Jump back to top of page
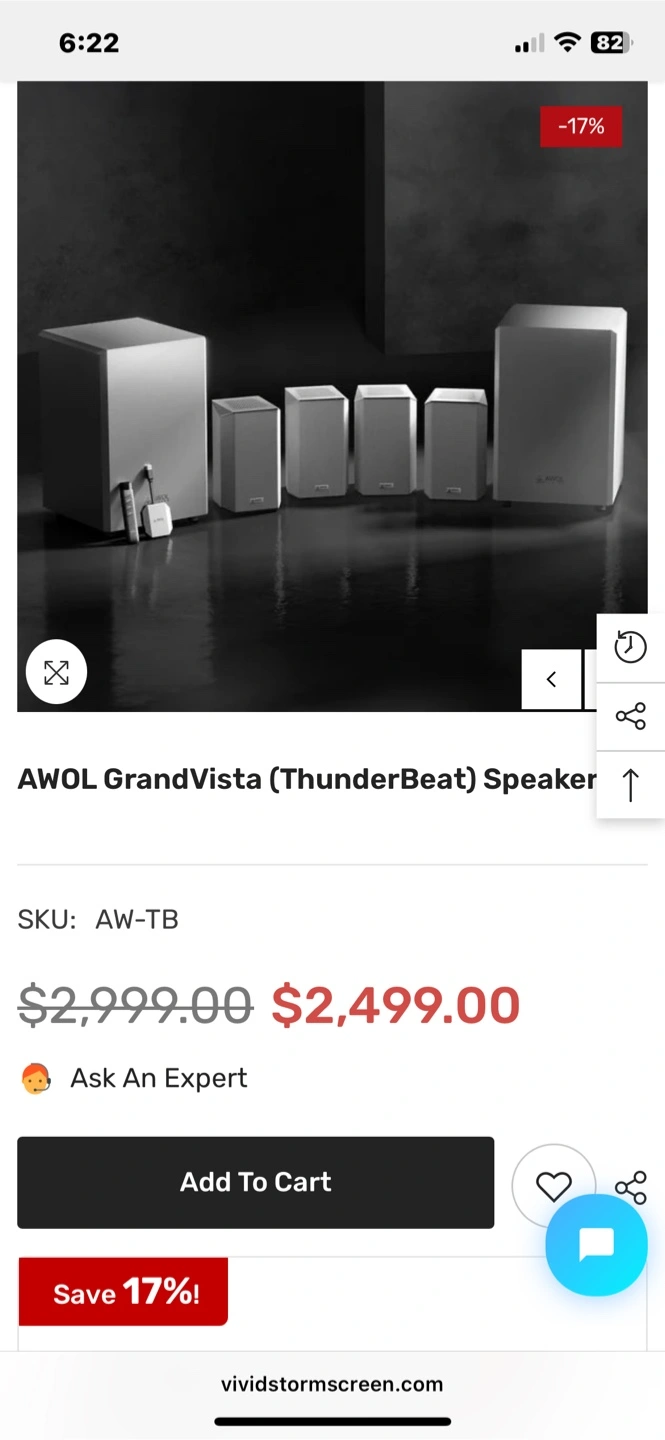The width and height of the screenshot is (665, 1440). [x=631, y=785]
